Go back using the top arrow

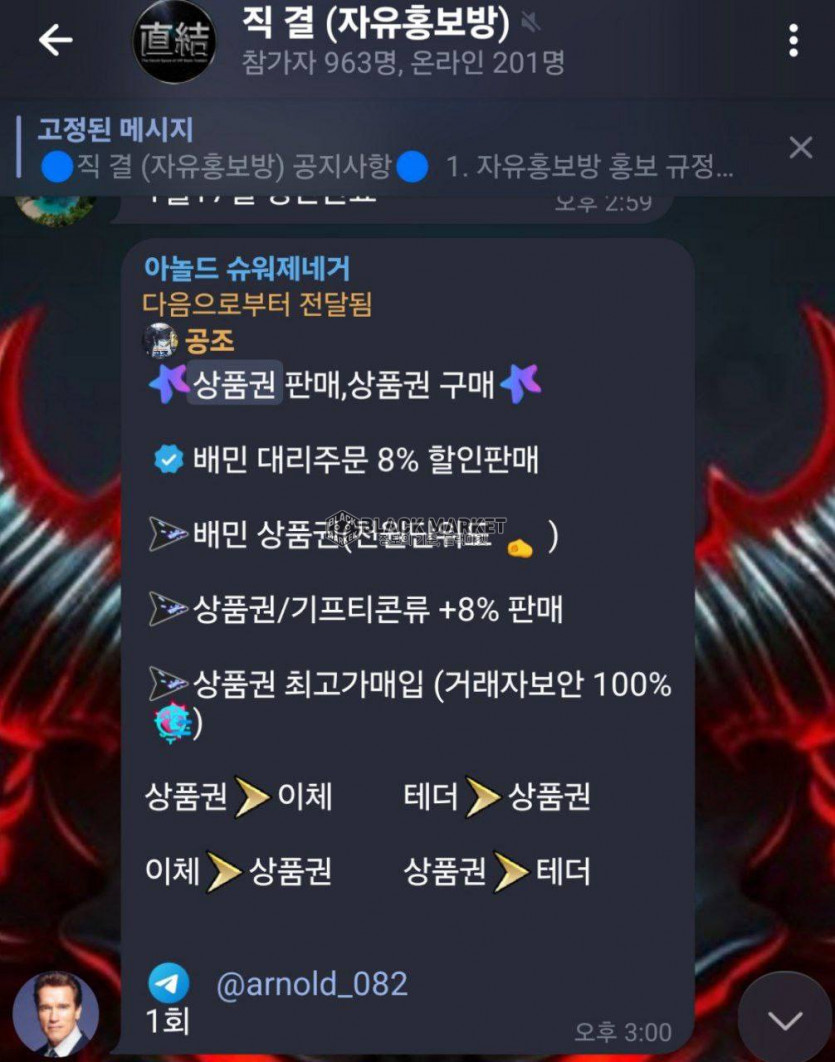tap(55, 40)
